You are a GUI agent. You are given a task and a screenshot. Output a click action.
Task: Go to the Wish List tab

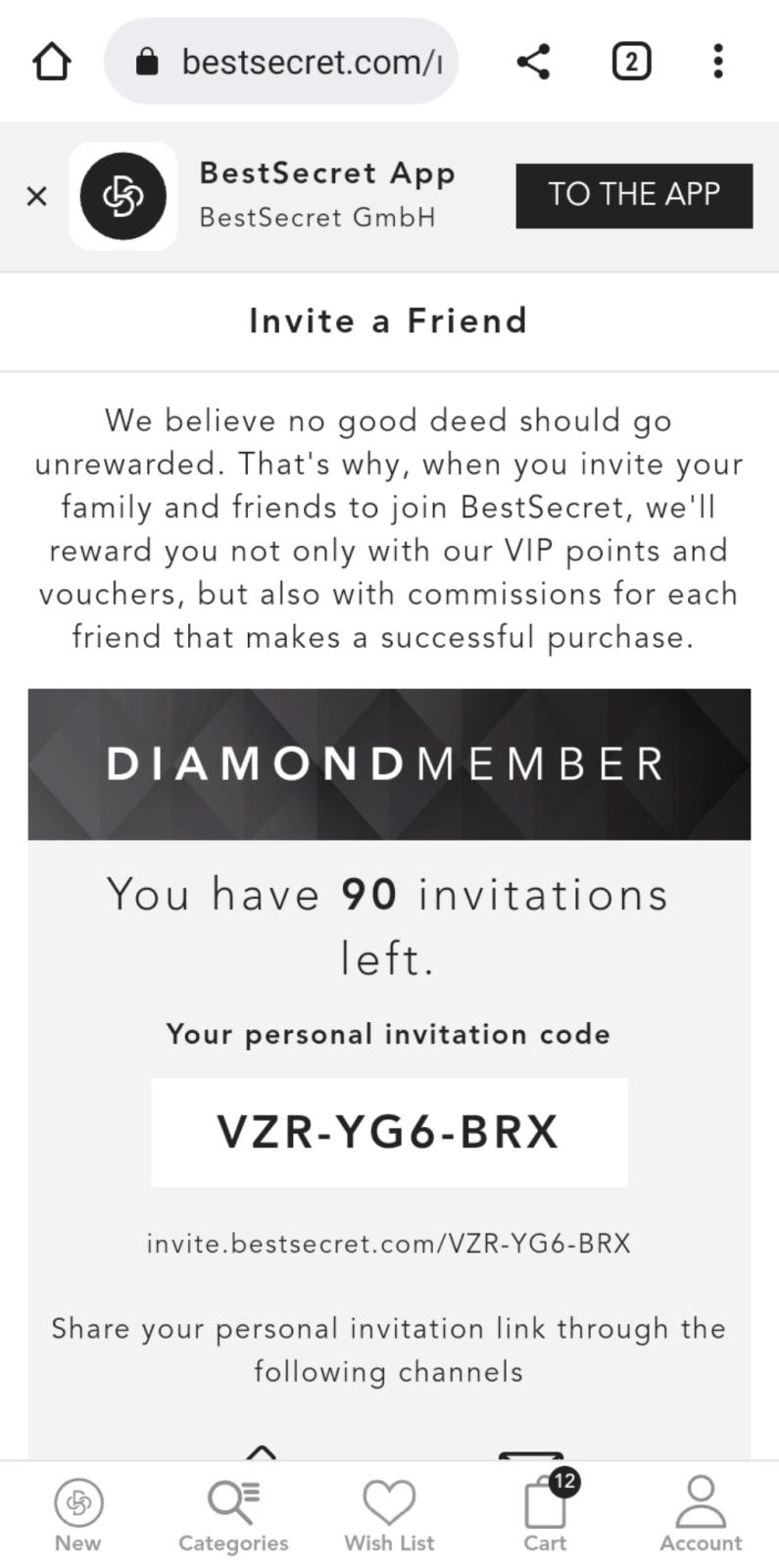389,1514
